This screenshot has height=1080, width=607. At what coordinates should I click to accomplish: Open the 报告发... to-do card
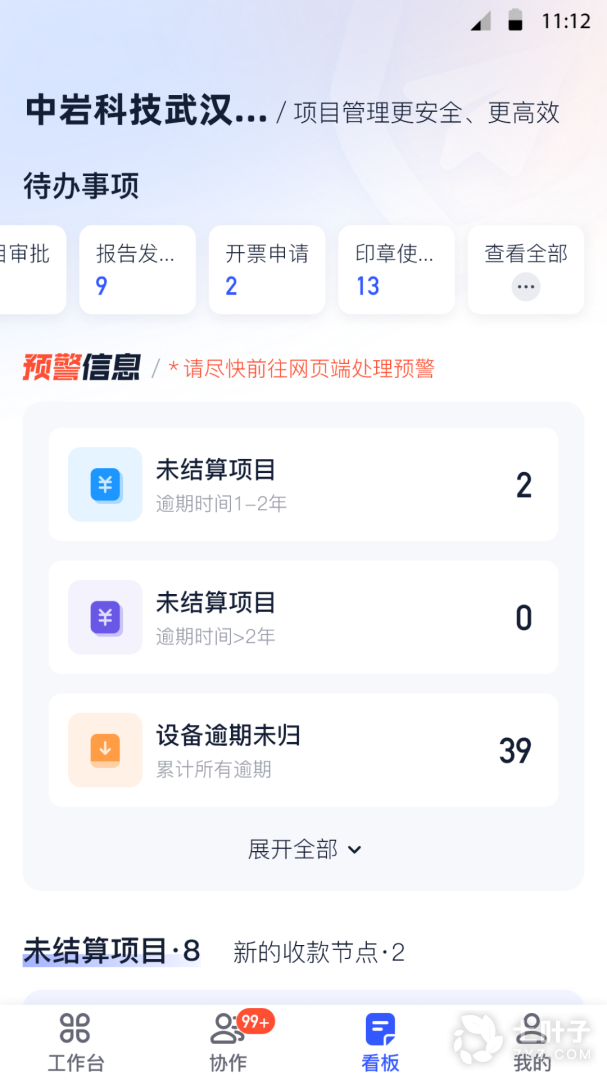click(138, 270)
